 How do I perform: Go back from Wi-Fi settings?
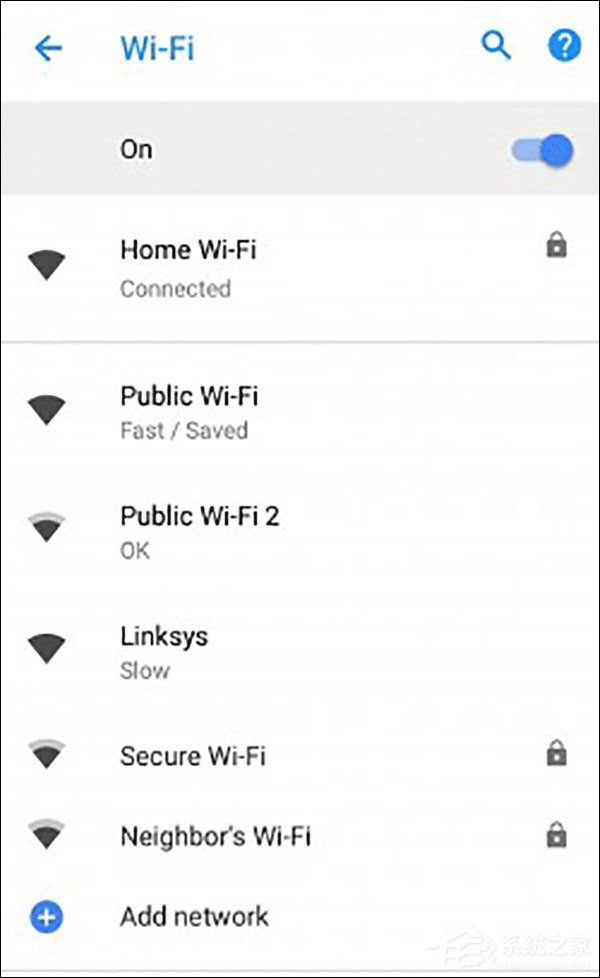tap(48, 48)
